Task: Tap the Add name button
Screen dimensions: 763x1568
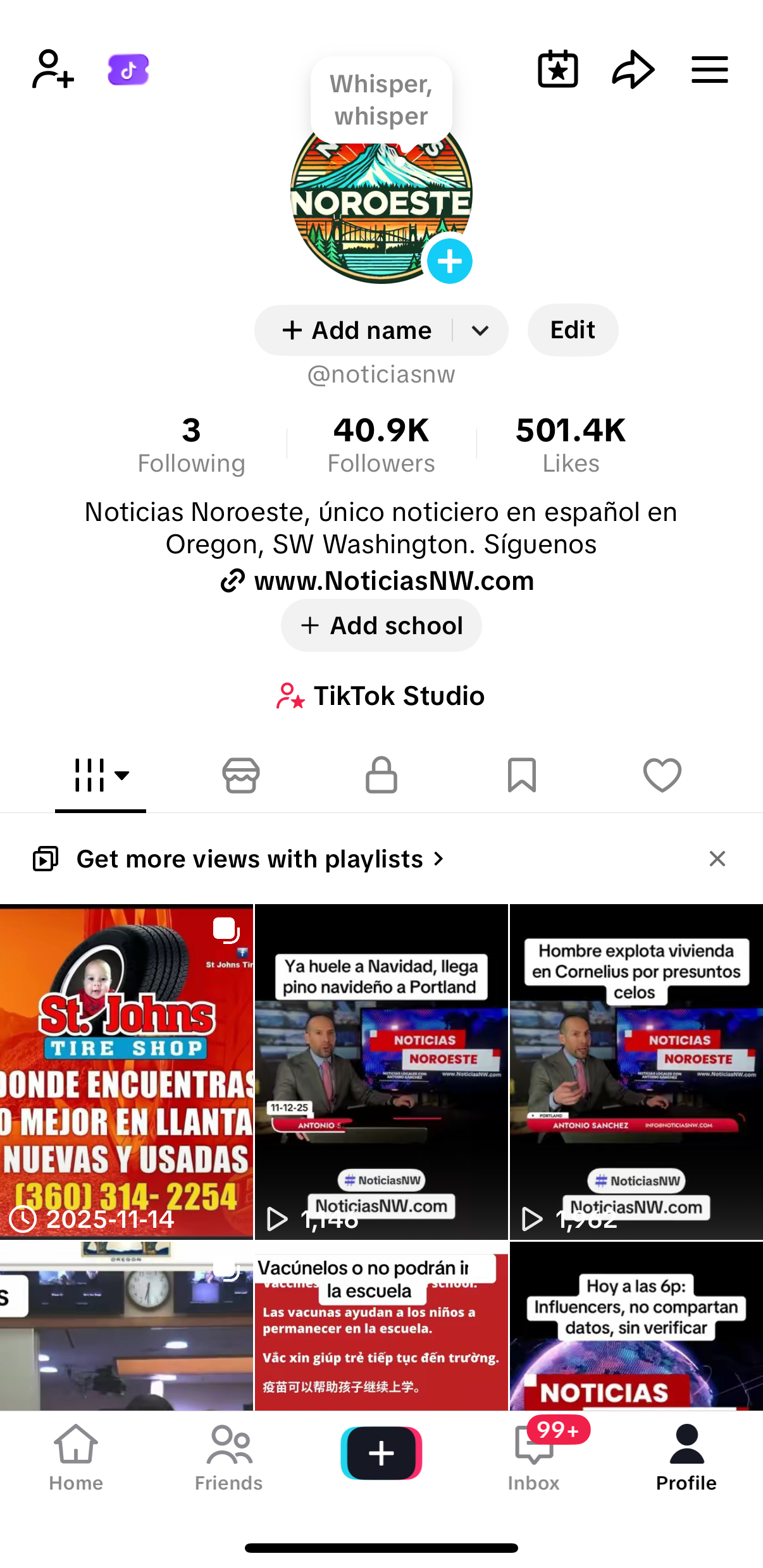Action: coord(357,330)
